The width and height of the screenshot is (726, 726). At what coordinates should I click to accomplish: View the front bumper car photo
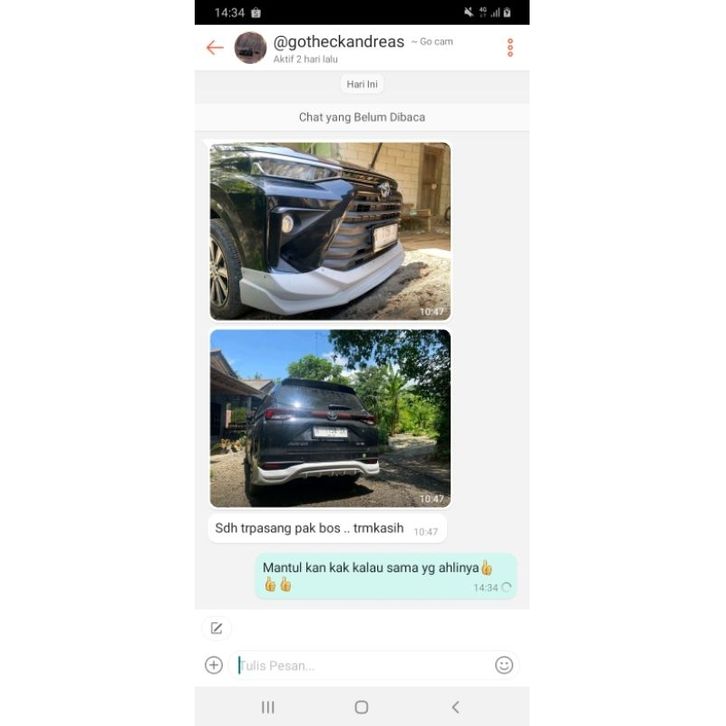[330, 231]
